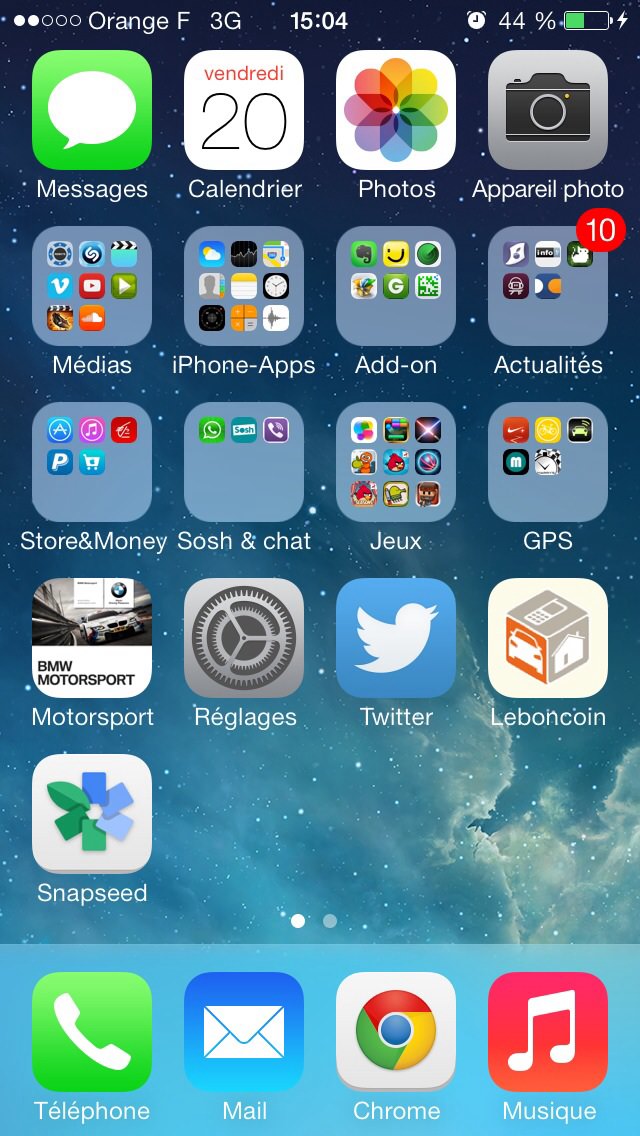This screenshot has width=640, height=1136.
Task: Expand the Add-on folder
Action: 396,285
